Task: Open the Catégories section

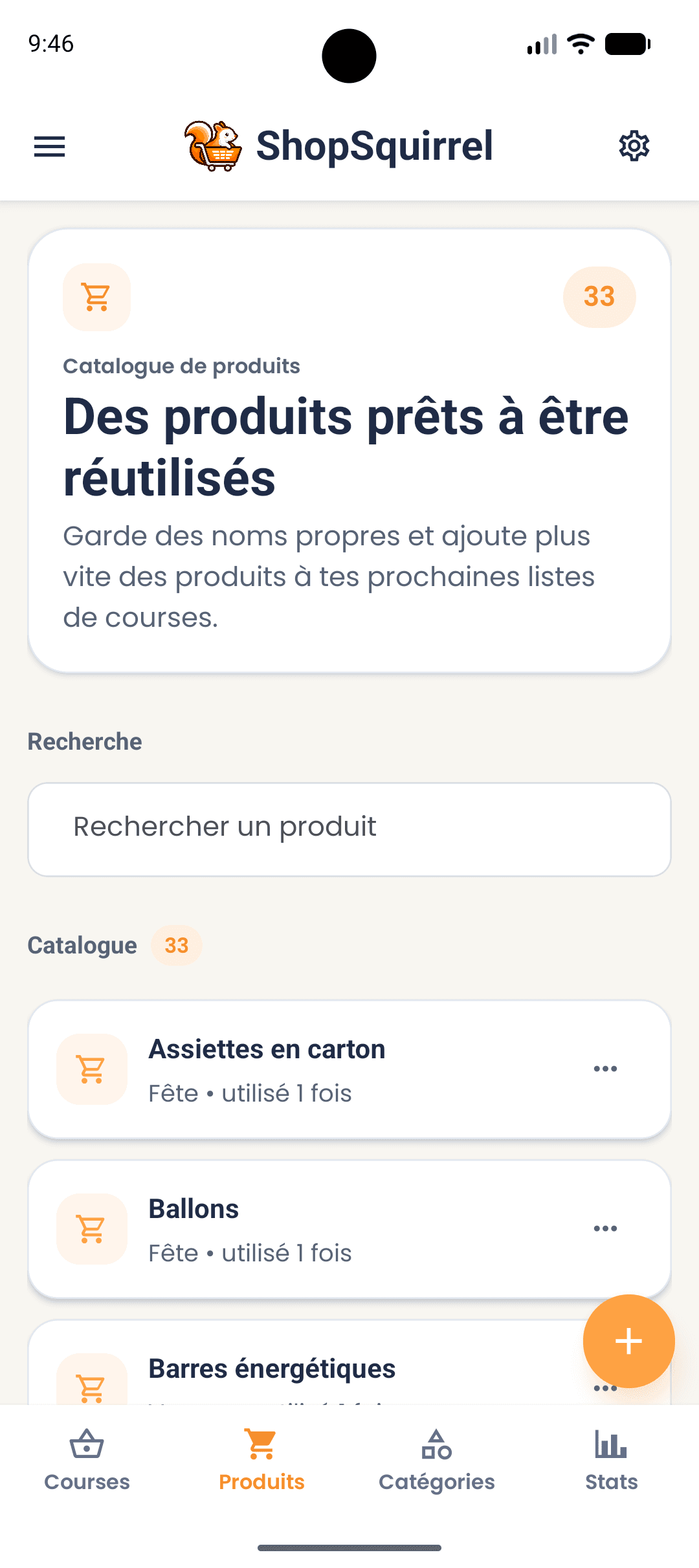Action: (x=436, y=1462)
